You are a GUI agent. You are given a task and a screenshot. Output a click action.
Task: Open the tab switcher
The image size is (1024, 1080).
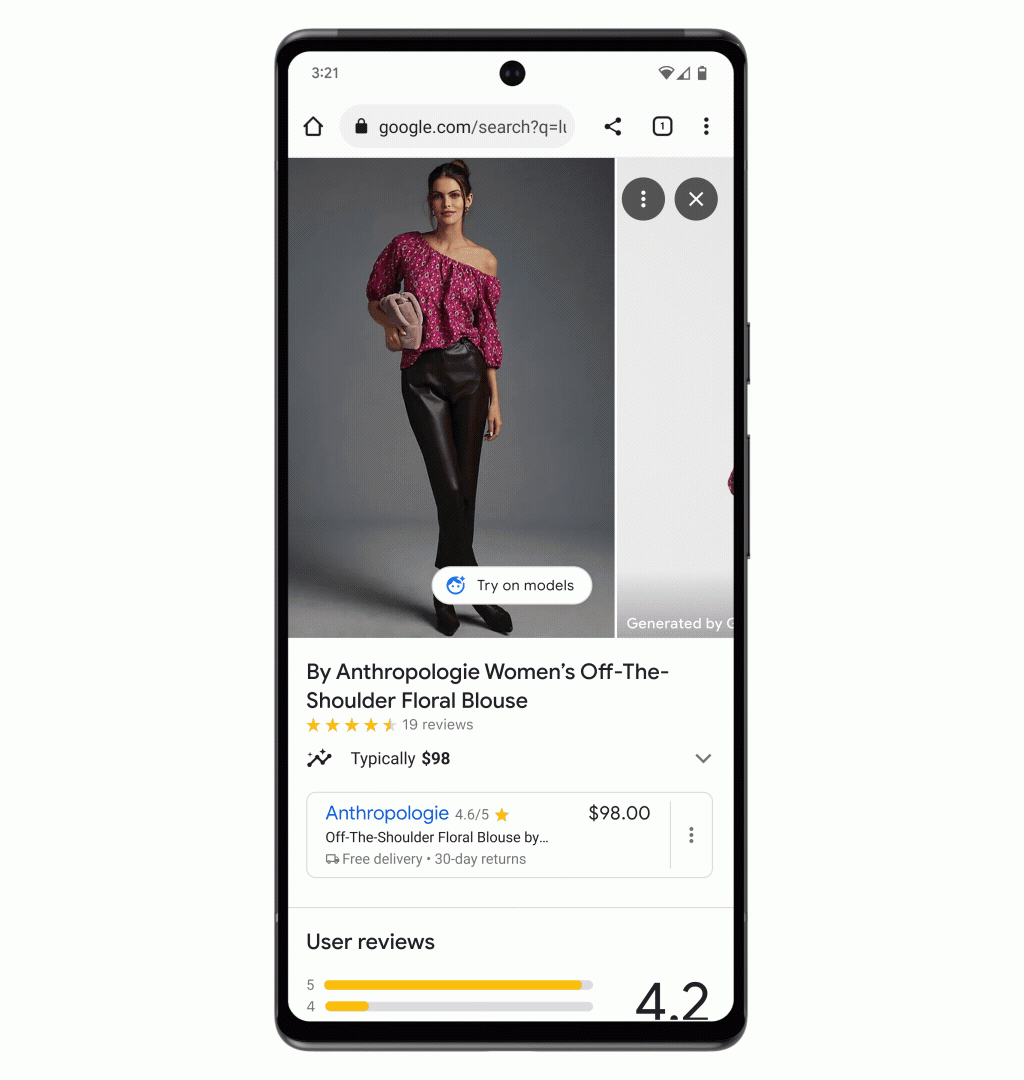coord(662,127)
